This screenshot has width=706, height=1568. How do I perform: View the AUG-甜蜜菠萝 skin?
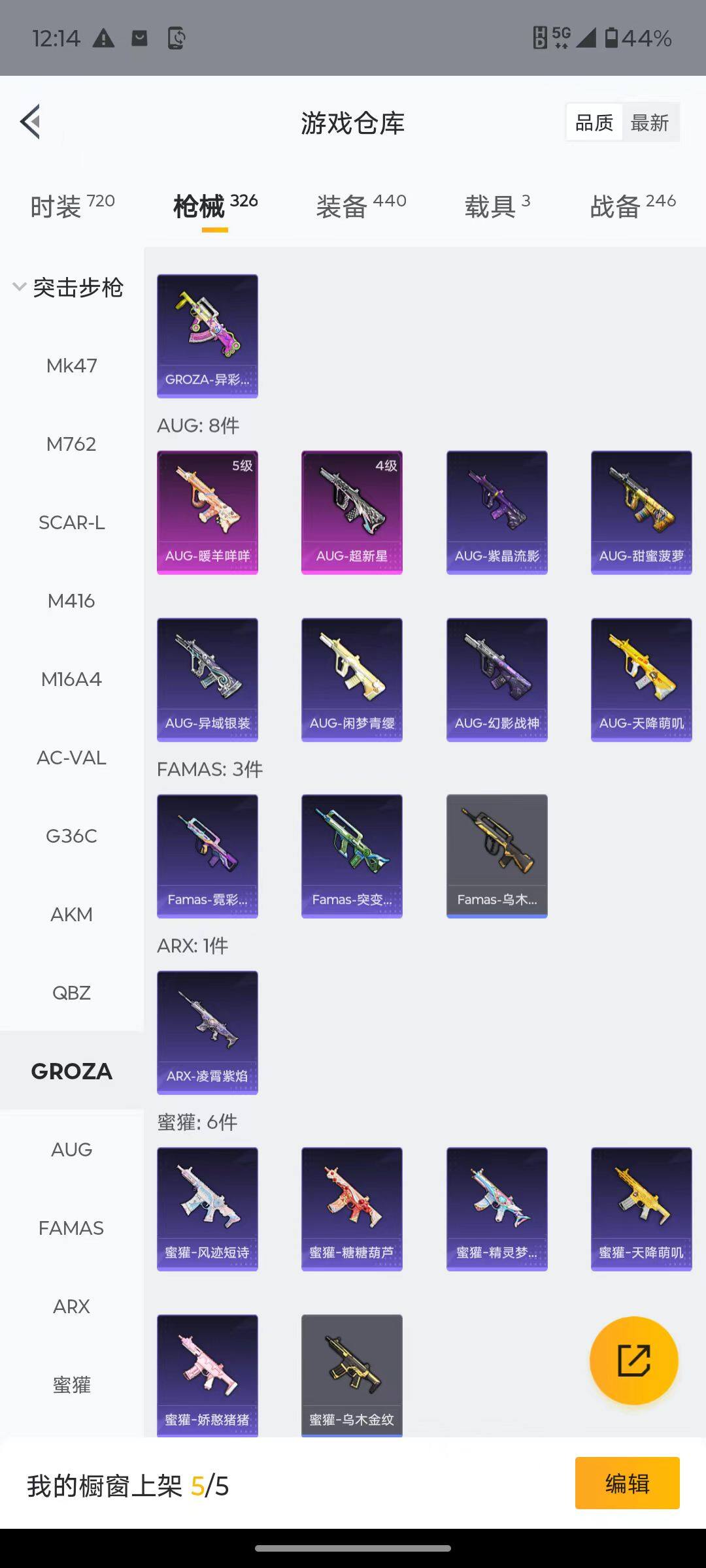pyautogui.click(x=641, y=512)
